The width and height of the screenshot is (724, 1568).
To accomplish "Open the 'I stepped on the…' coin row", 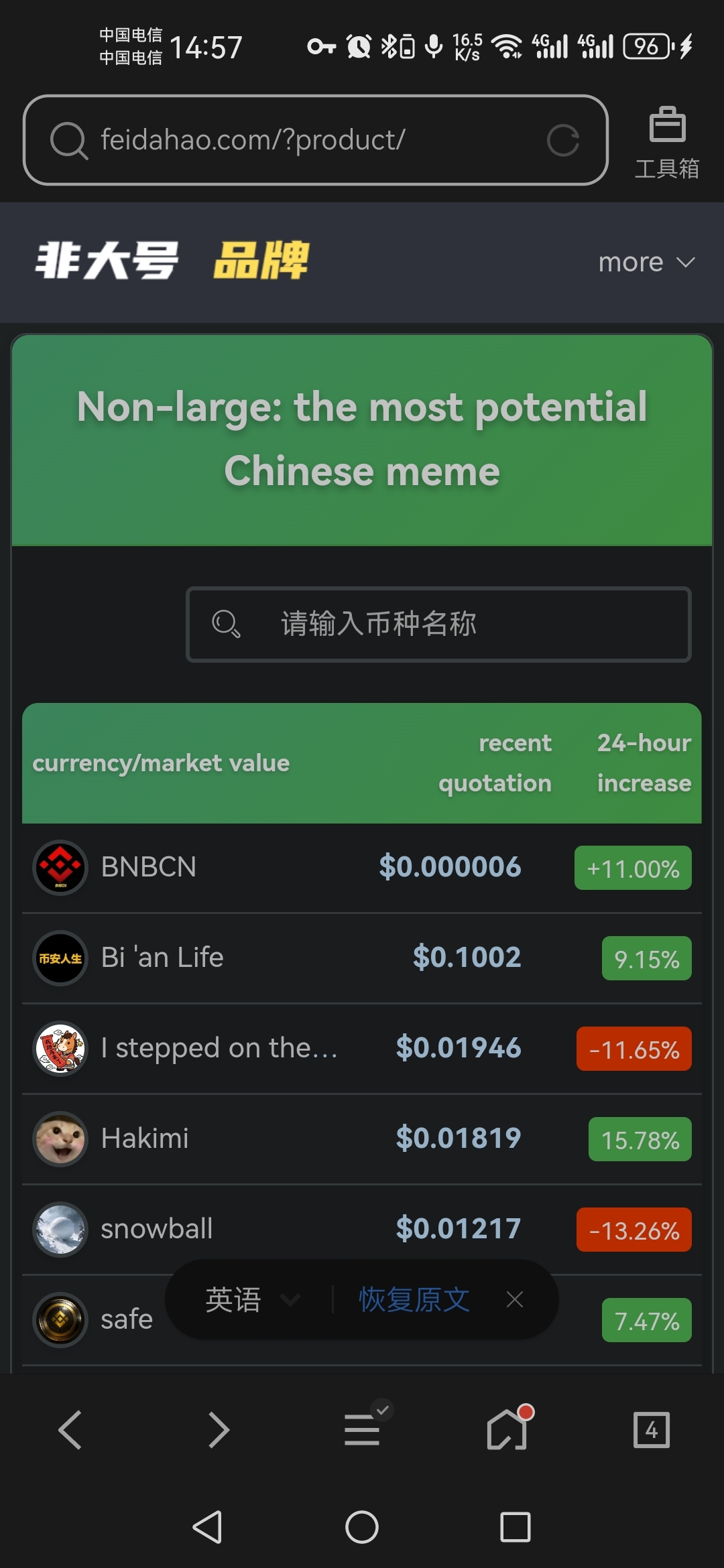I will 362,1048.
